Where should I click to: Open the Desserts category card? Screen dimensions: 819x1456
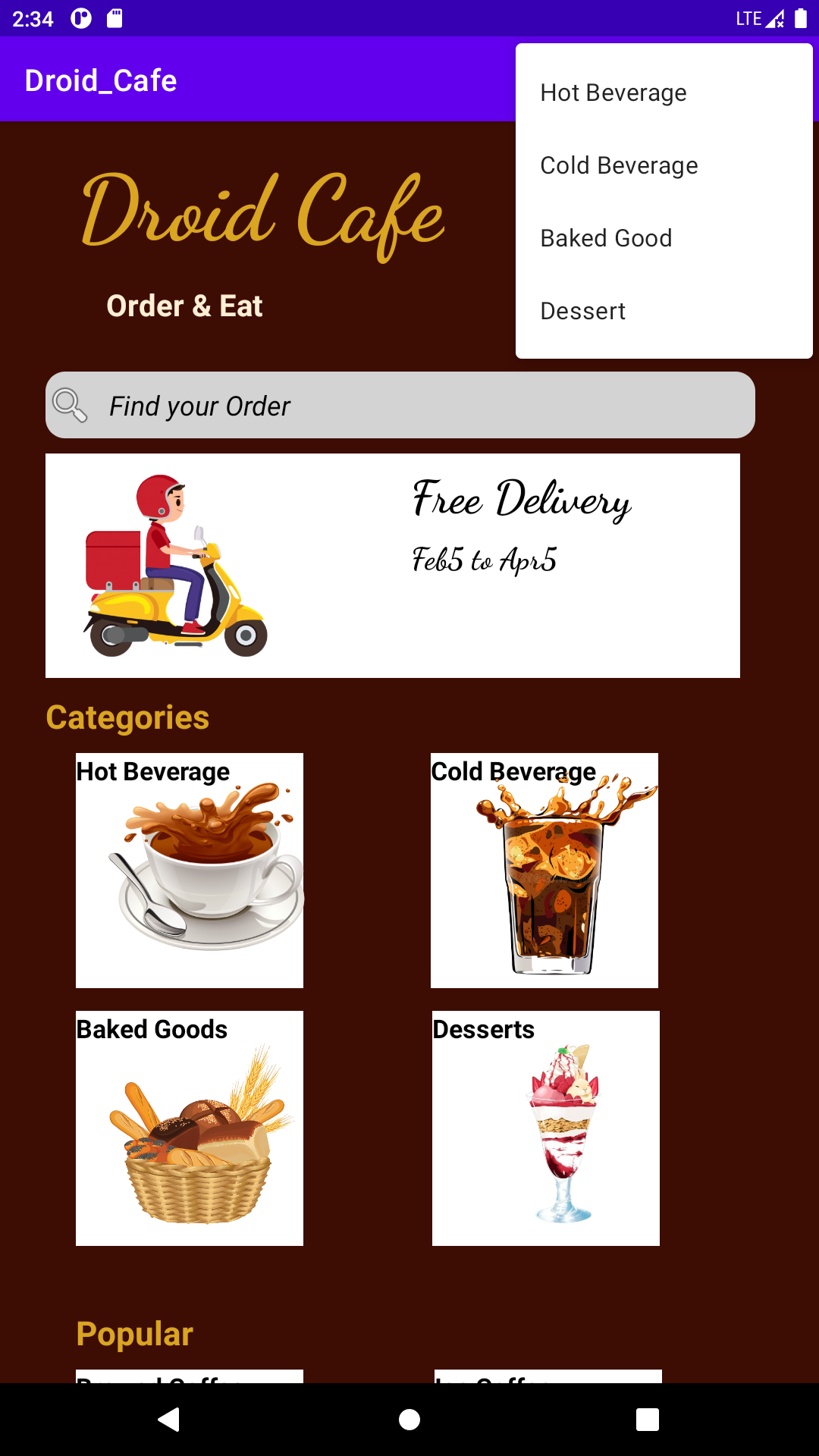tap(545, 1128)
